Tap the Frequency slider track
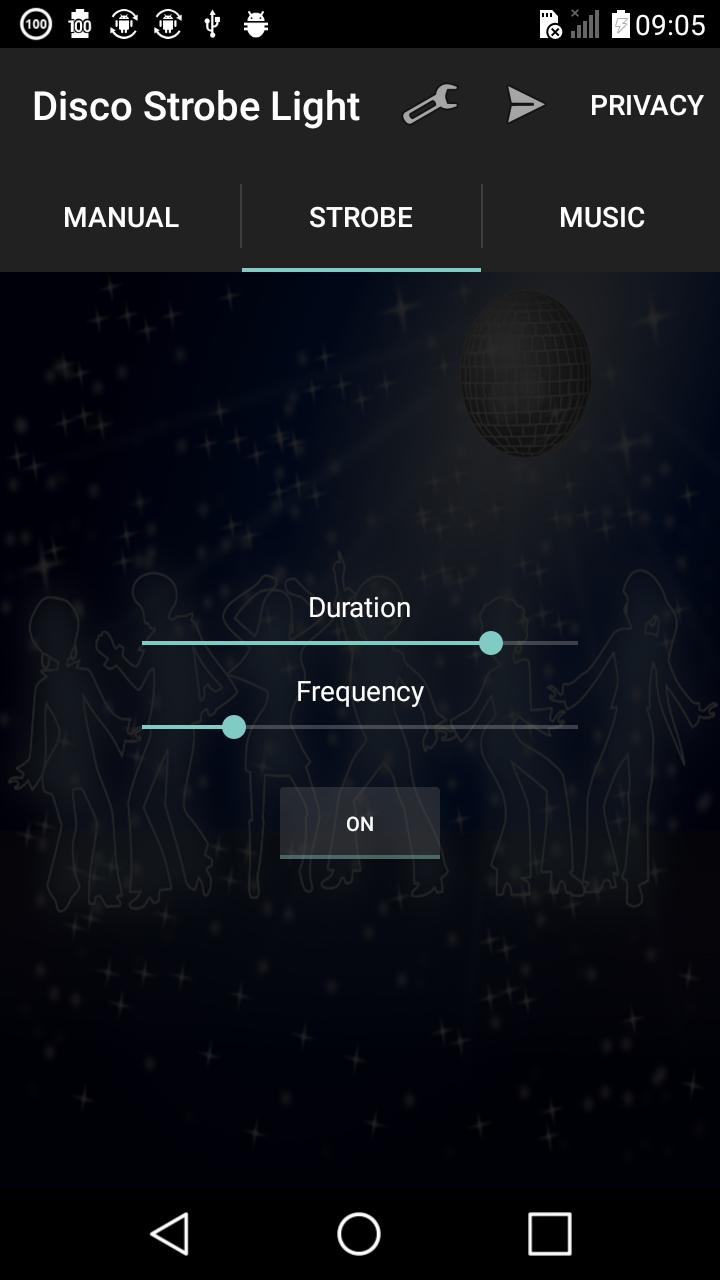720x1280 pixels. 360,727
